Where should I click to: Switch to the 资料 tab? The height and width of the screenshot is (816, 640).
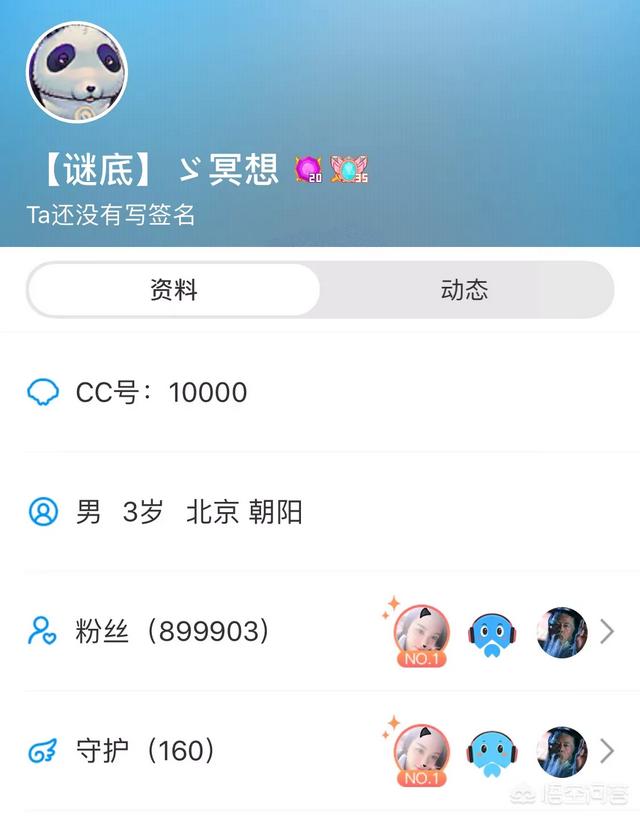(173, 290)
